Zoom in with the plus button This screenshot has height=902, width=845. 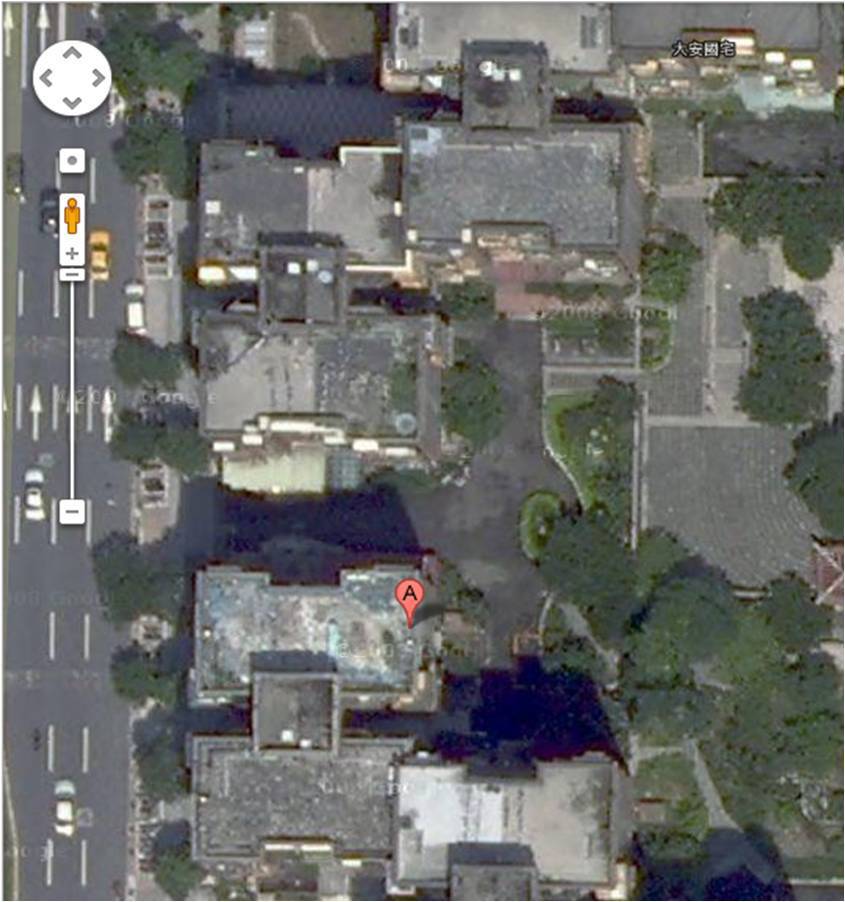click(x=72, y=254)
